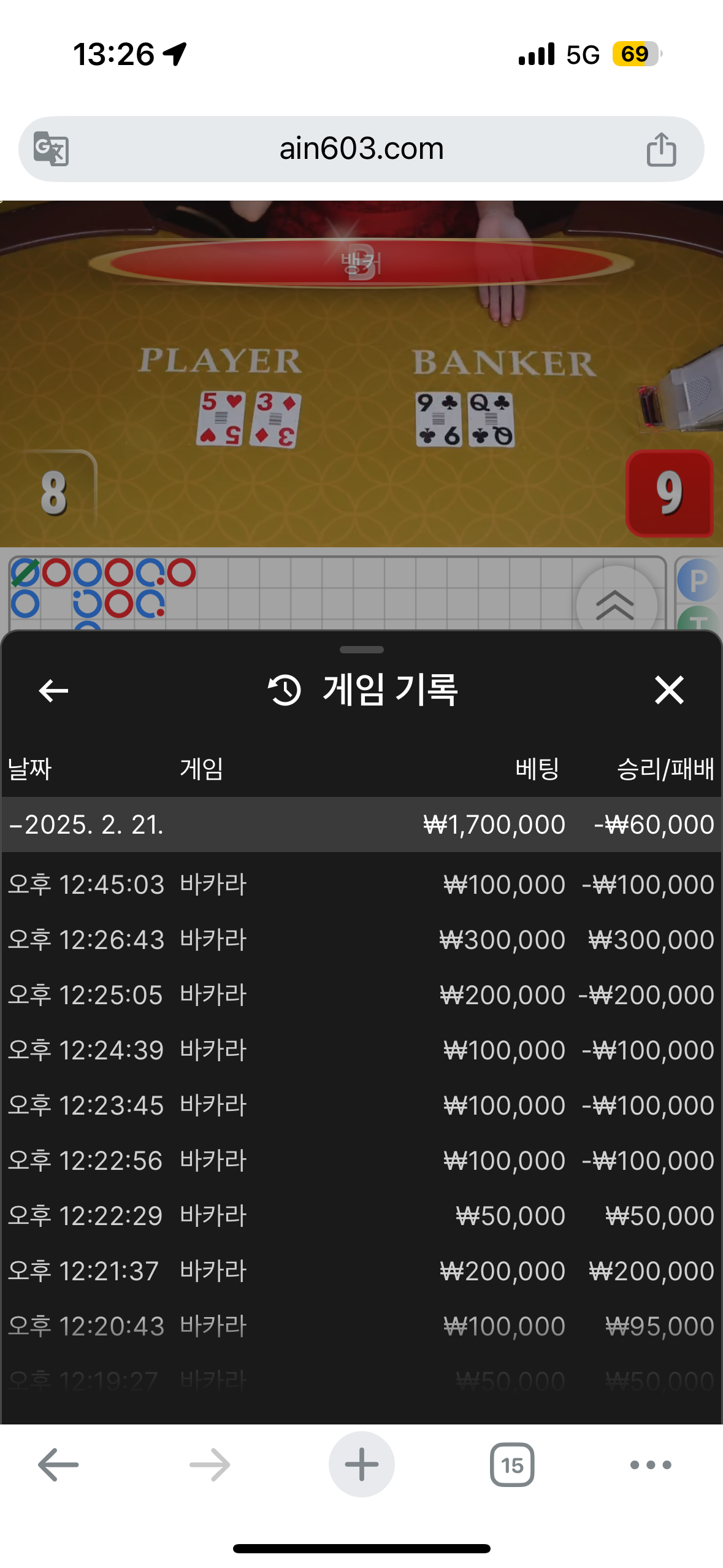Select the 12:21:37 baccarat entry
723x1568 pixels.
click(x=361, y=1271)
